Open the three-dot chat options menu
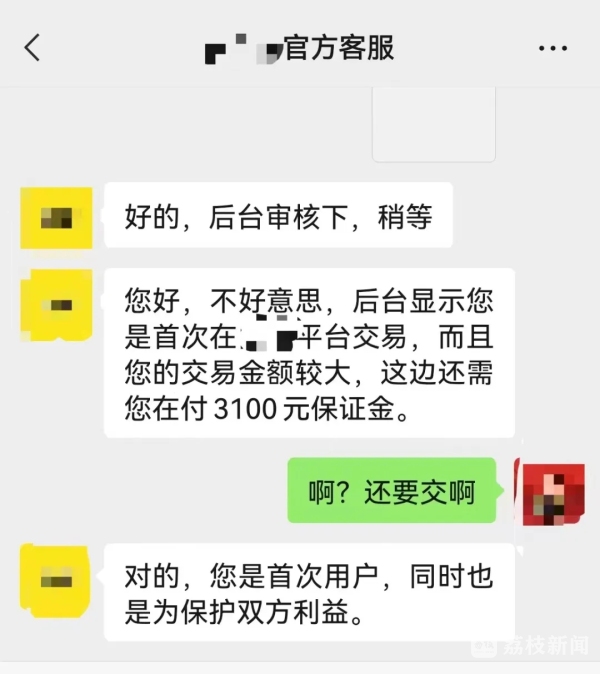The height and width of the screenshot is (674, 600). tap(553, 48)
